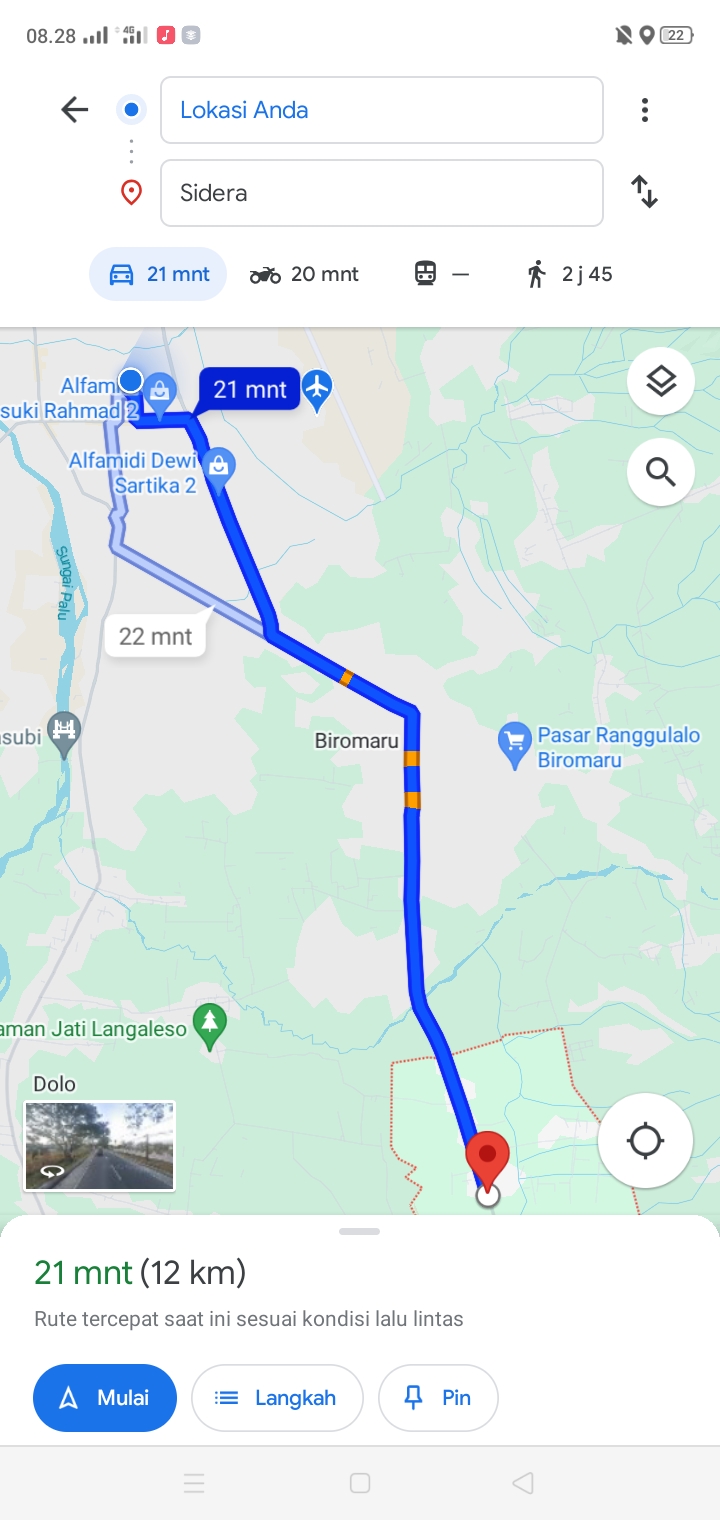
Task: Tap Pasar Ranggulalo Biromaru map marker
Action: pyautogui.click(x=514, y=746)
